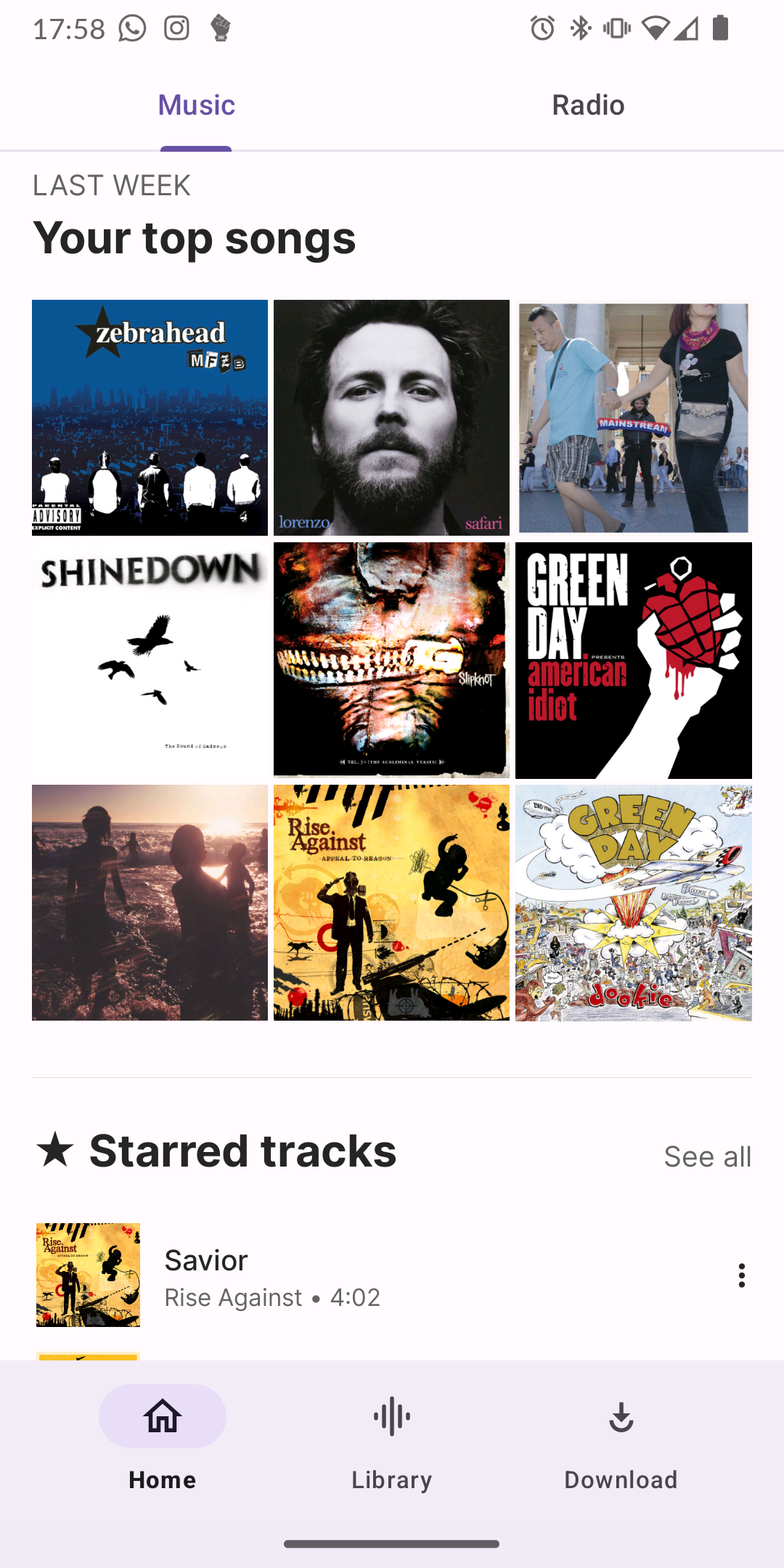Viewport: 784px width, 1568px height.
Task: Open the beach sunset album cover
Action: coord(150,902)
